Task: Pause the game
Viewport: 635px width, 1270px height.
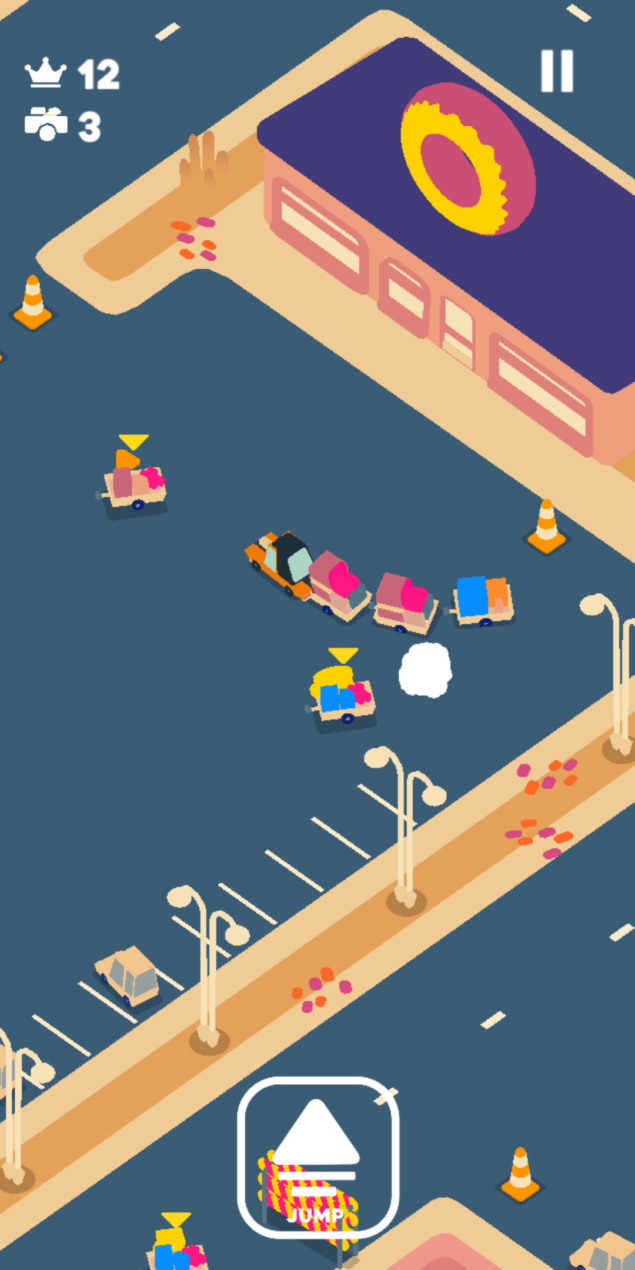Action: (x=557, y=71)
